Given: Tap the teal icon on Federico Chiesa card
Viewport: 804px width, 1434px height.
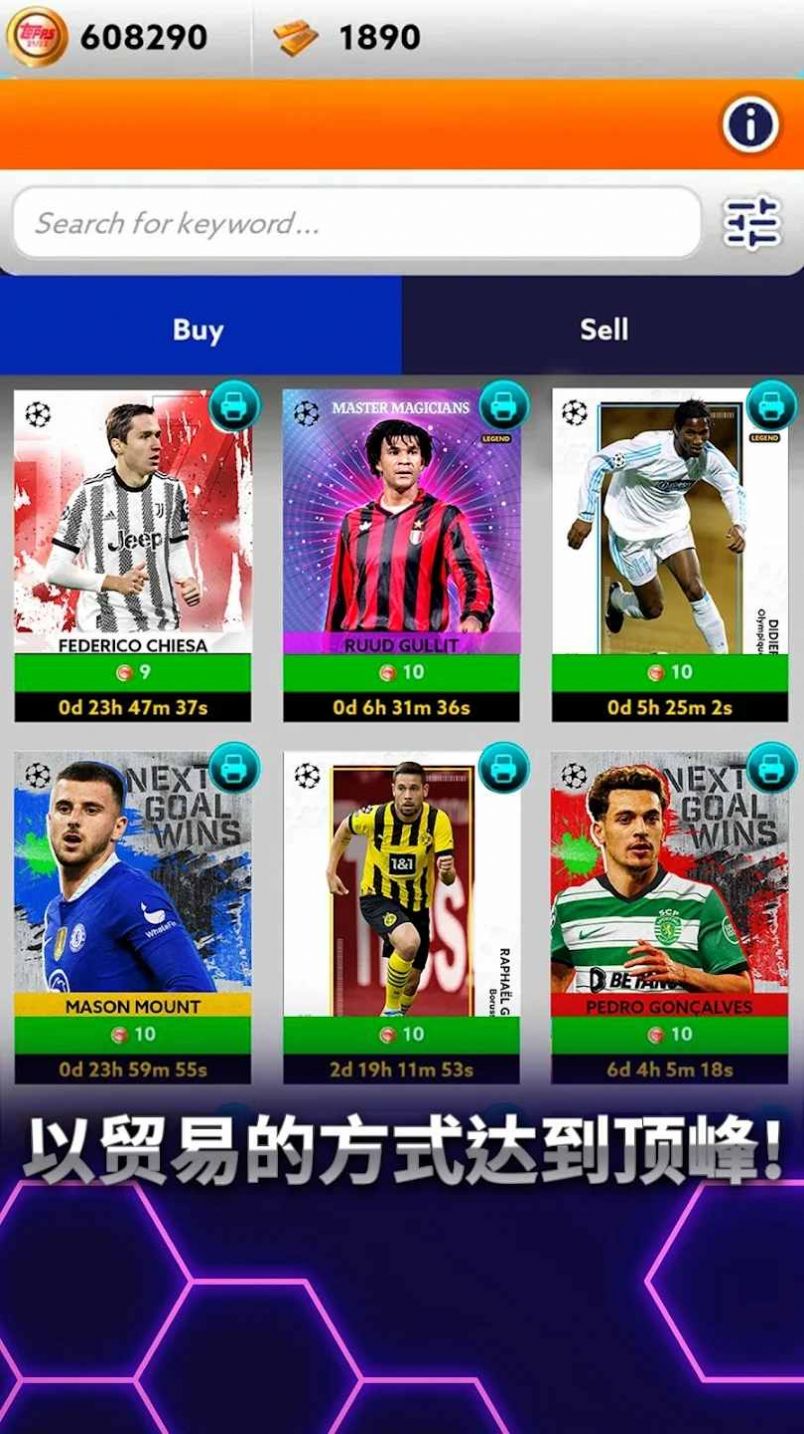Looking at the screenshot, I should [235, 406].
